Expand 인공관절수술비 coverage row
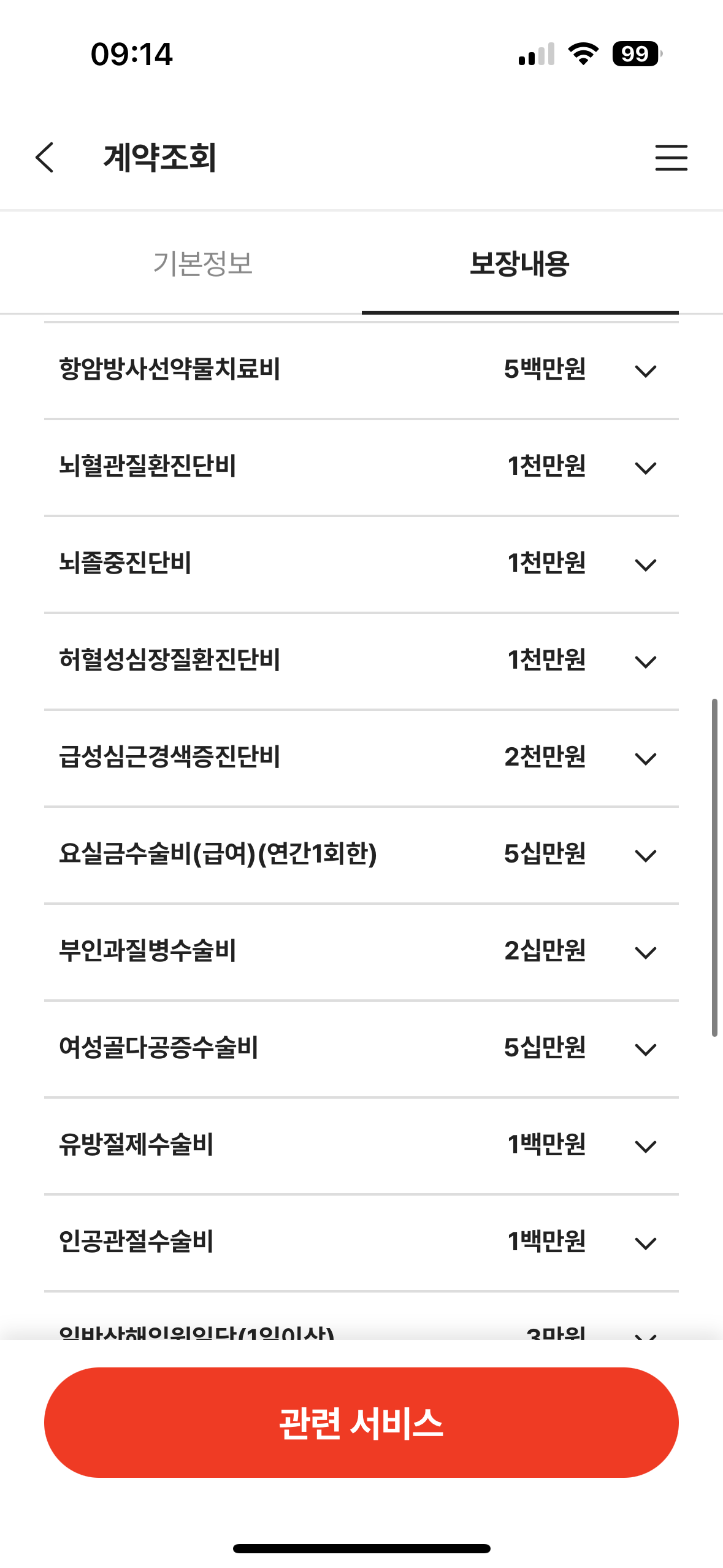Screen dimensions: 723x1568 (361, 1243)
